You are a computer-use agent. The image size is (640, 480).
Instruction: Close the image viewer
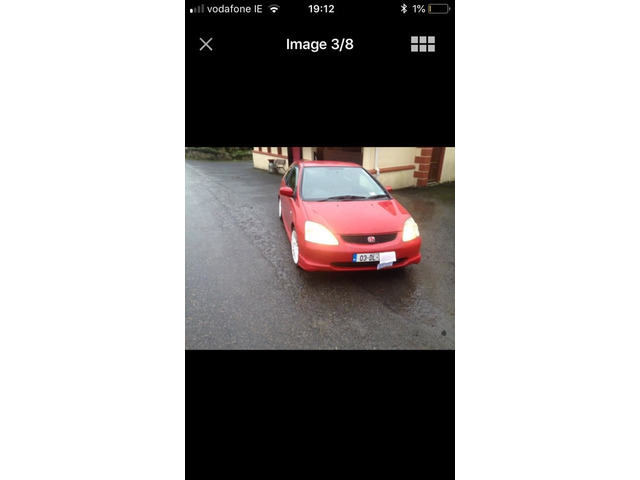click(x=206, y=44)
